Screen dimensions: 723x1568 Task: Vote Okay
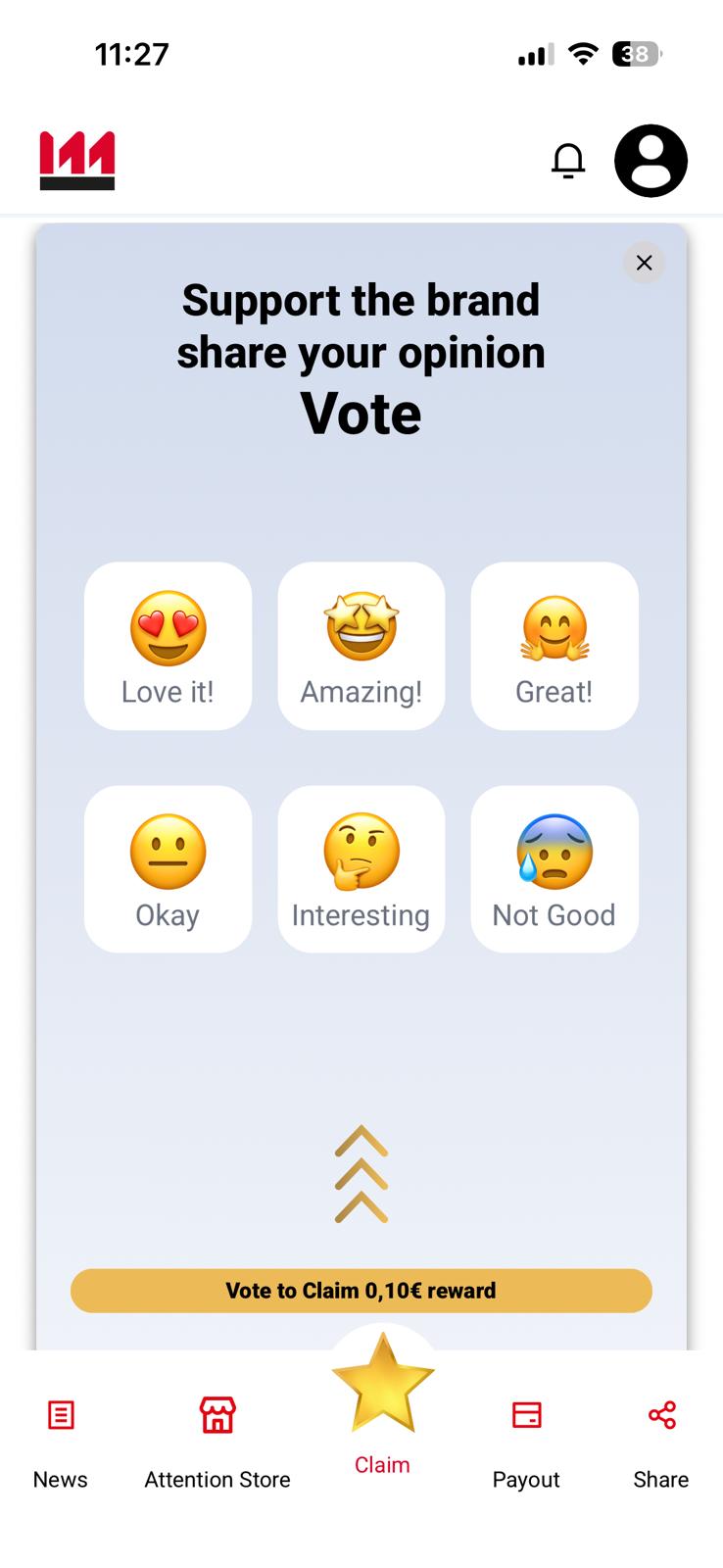coord(168,869)
